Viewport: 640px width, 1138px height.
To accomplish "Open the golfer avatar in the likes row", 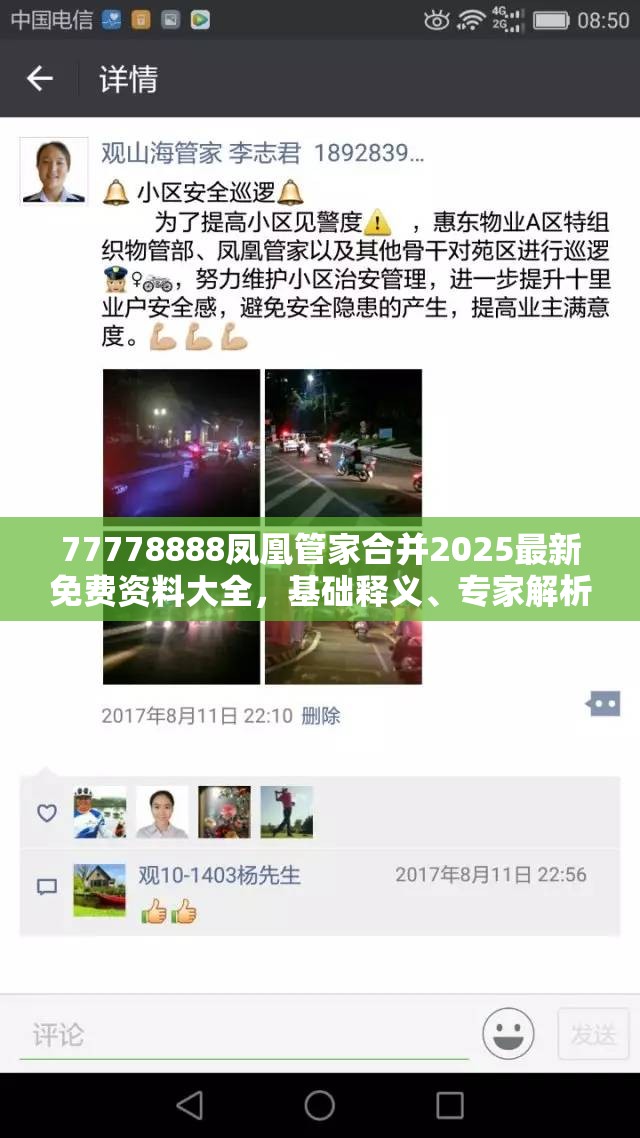I will coord(287,811).
